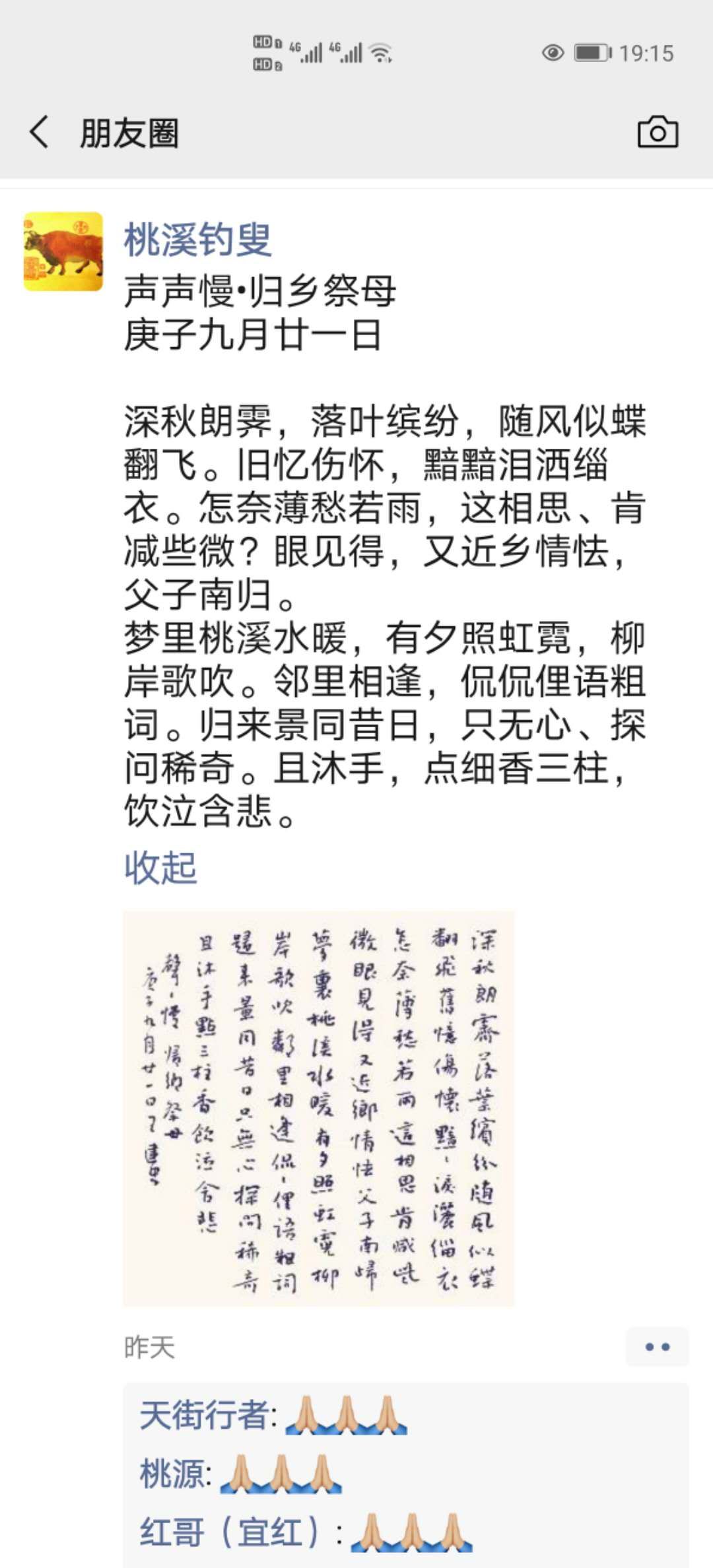Viewport: 713px width, 1568px height.
Task: Collapse the post with 收起
Action: 160,867
